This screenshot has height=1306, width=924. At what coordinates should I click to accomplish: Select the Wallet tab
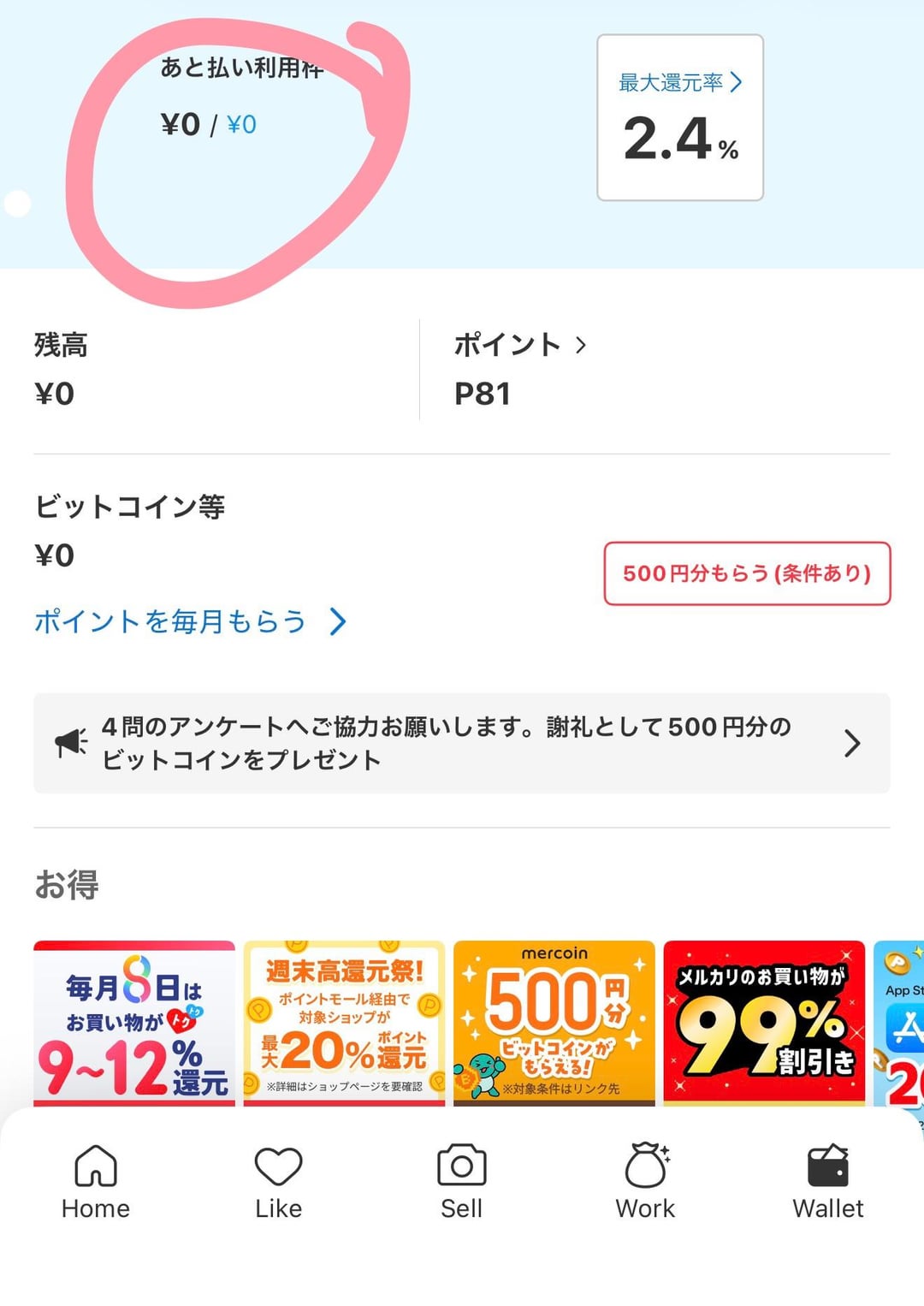click(827, 1182)
